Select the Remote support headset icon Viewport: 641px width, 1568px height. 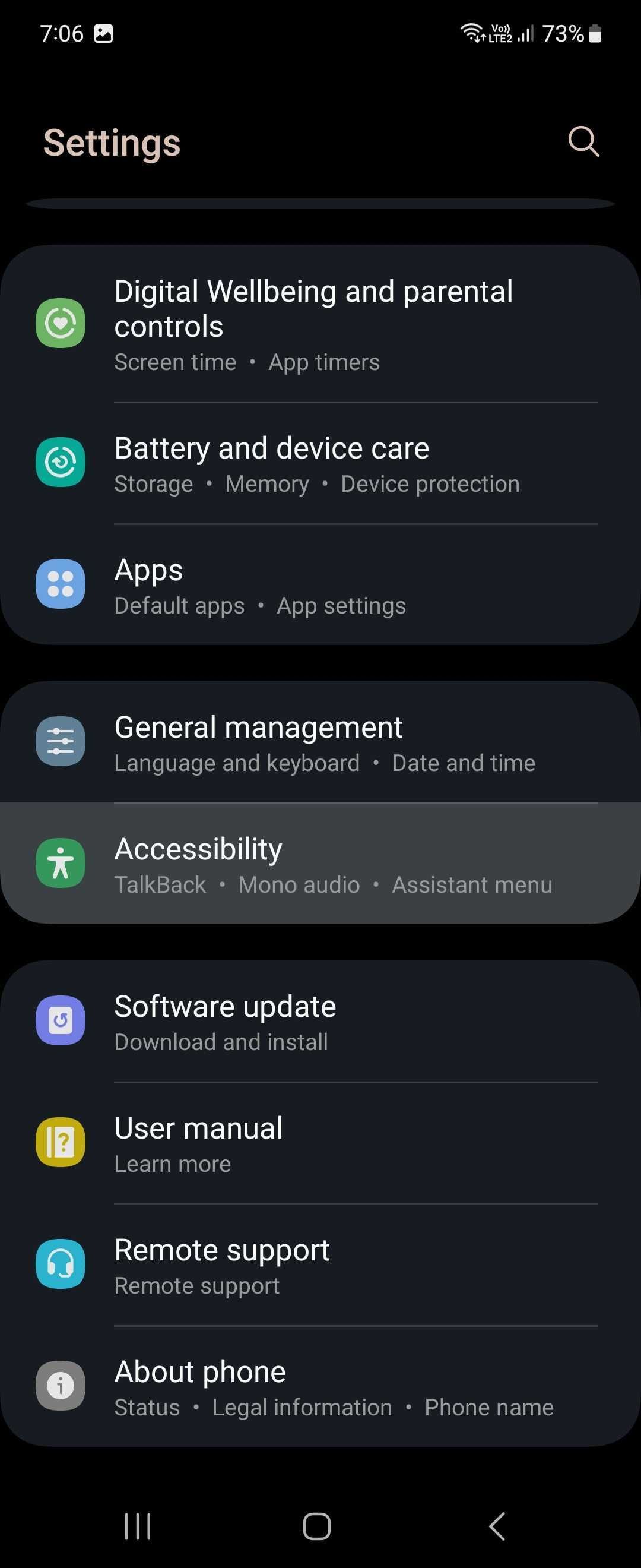[60, 1264]
